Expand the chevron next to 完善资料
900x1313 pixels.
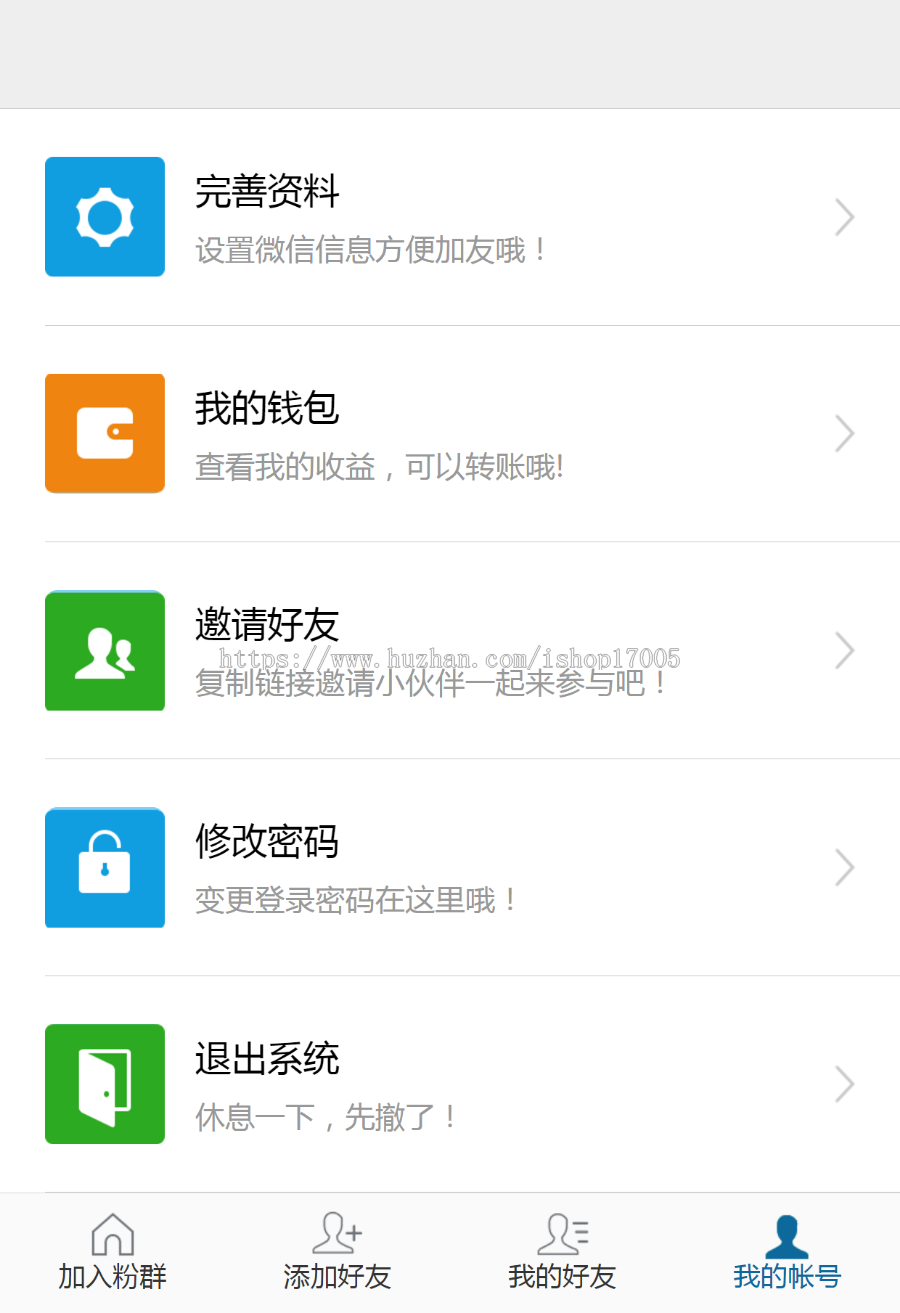coord(845,217)
